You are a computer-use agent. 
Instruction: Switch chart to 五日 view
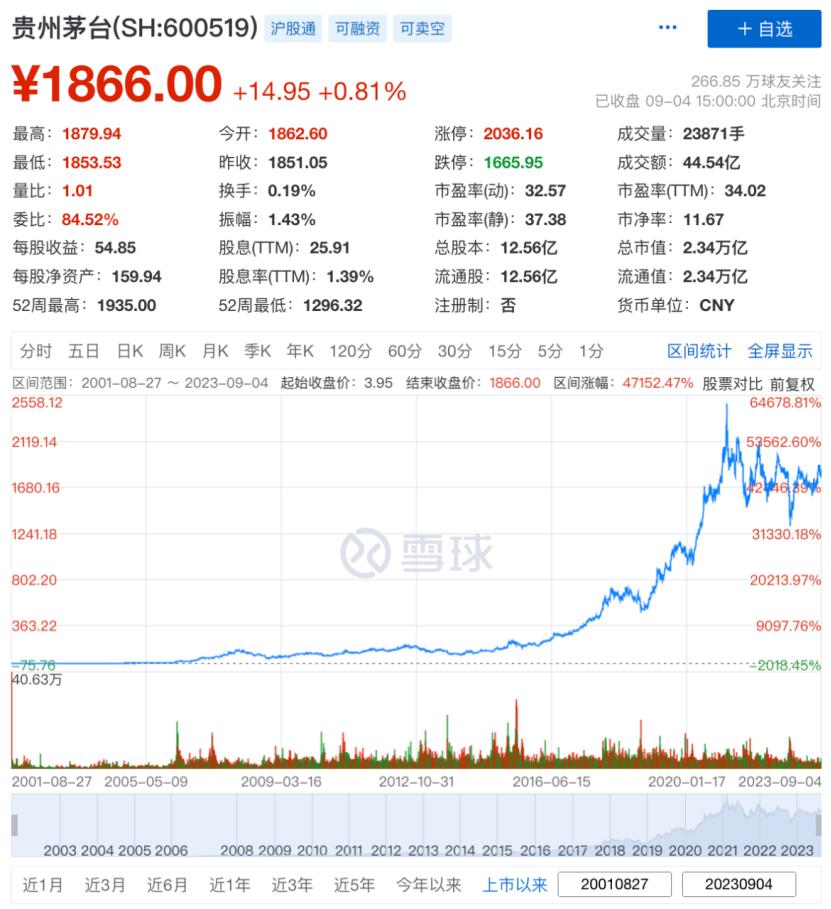tap(84, 351)
